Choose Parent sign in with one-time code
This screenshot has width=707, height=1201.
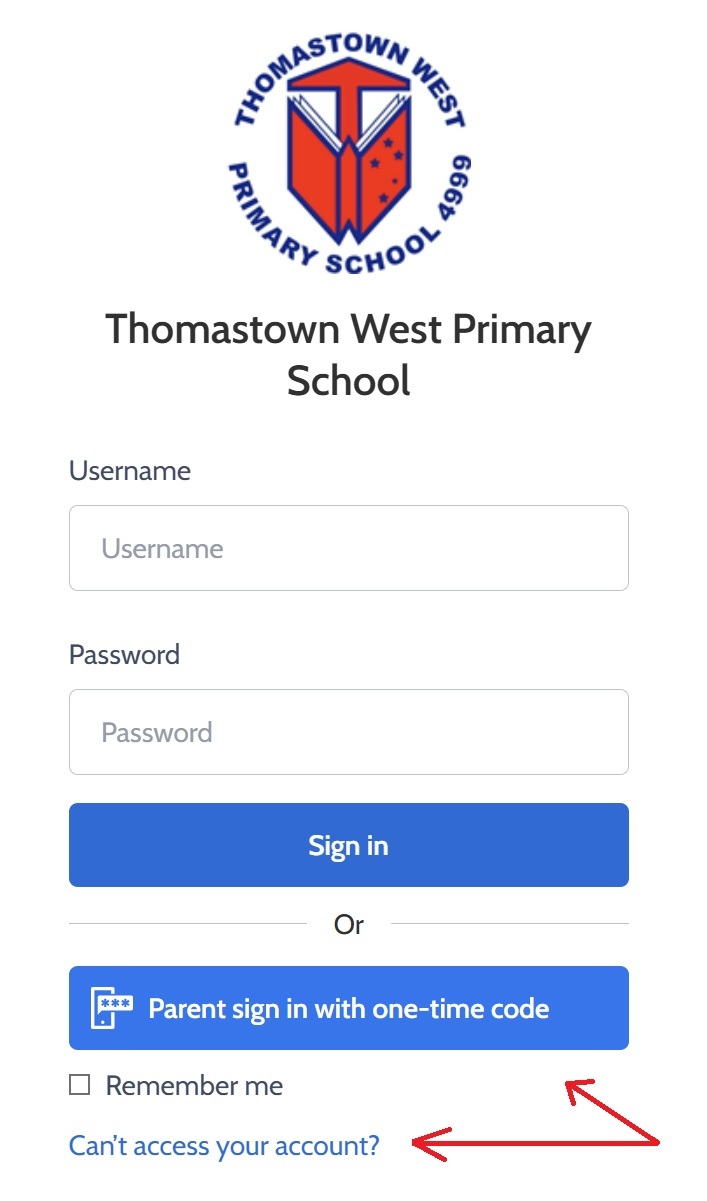coord(348,1008)
